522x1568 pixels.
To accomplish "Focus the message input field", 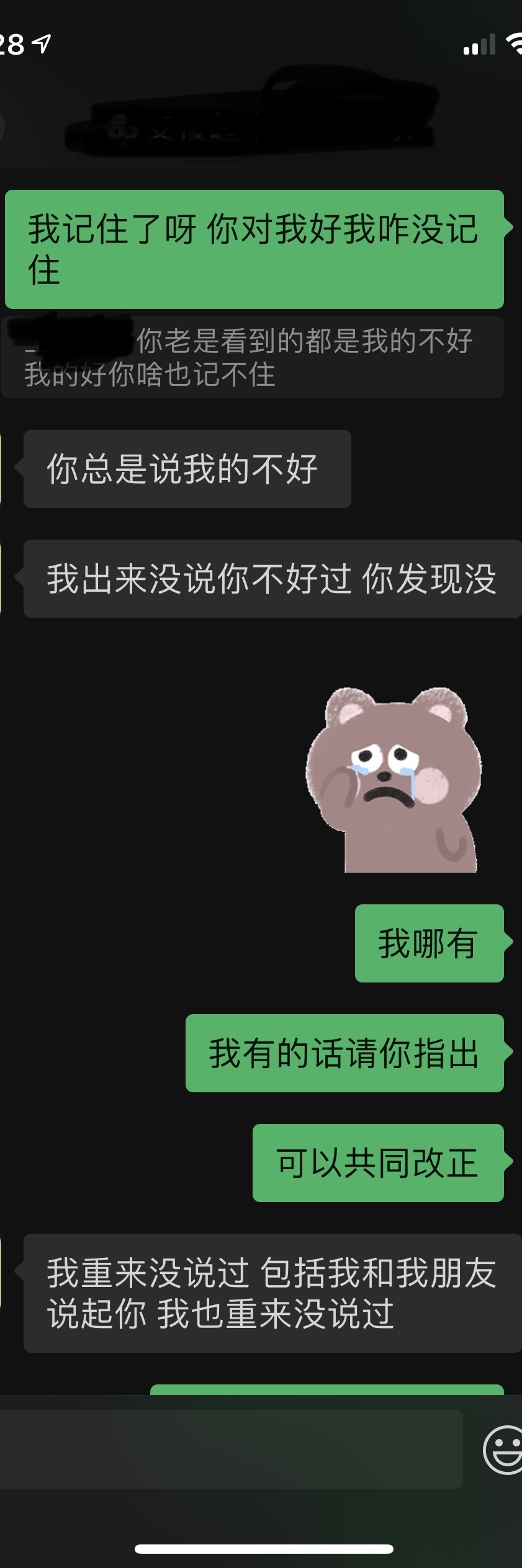I will click(230, 1450).
